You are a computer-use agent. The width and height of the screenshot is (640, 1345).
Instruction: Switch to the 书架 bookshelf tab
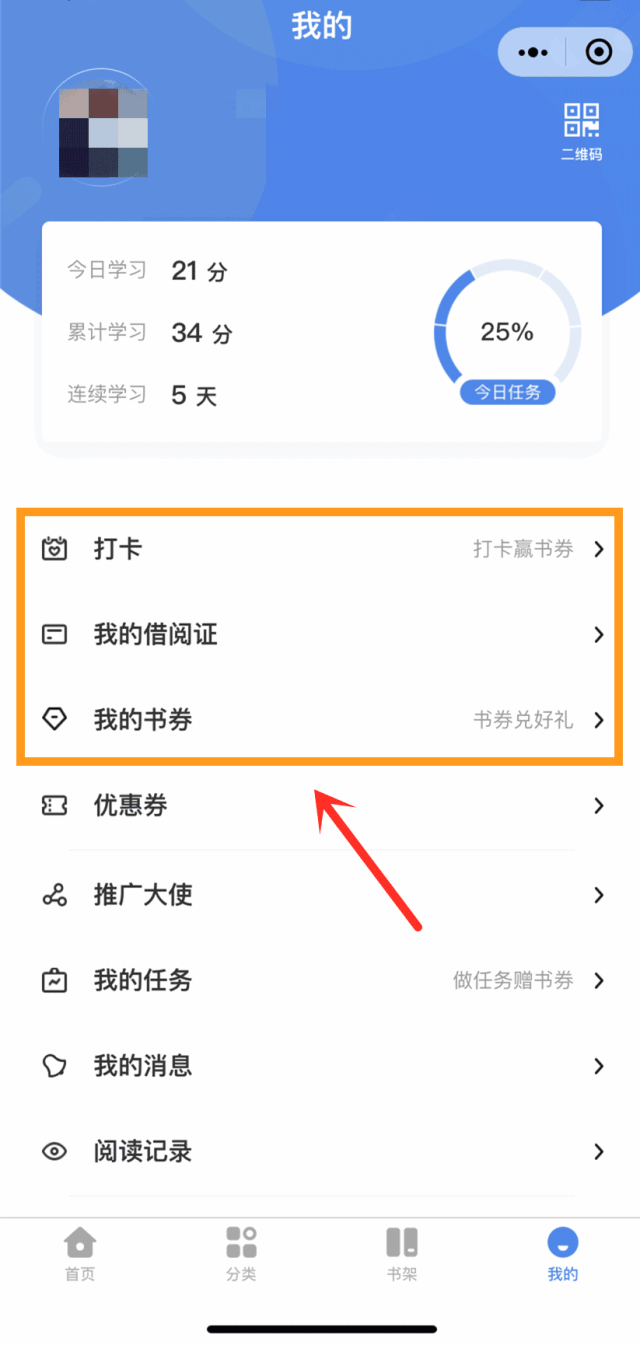(x=401, y=1254)
